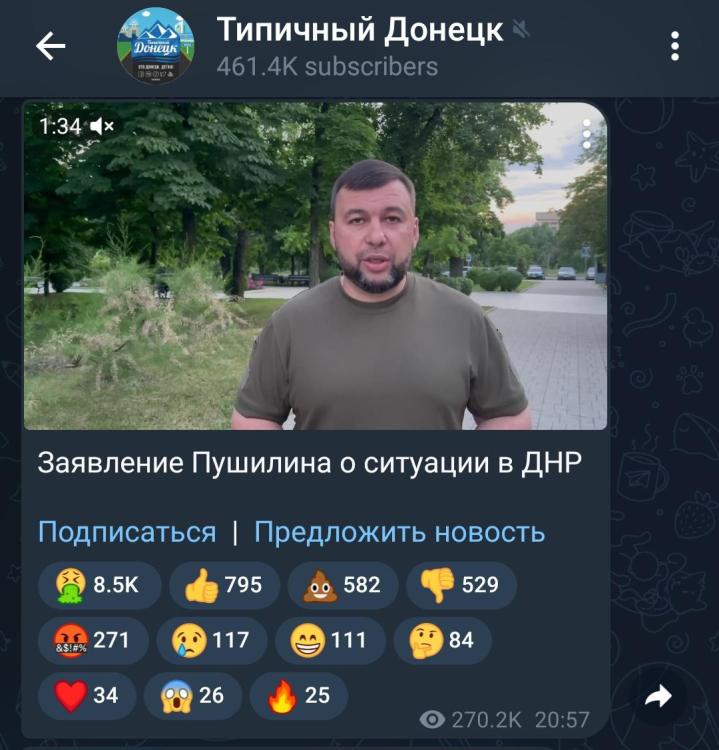React with the cursing face 271
The image size is (719, 750).
pyautogui.click(x=93, y=640)
